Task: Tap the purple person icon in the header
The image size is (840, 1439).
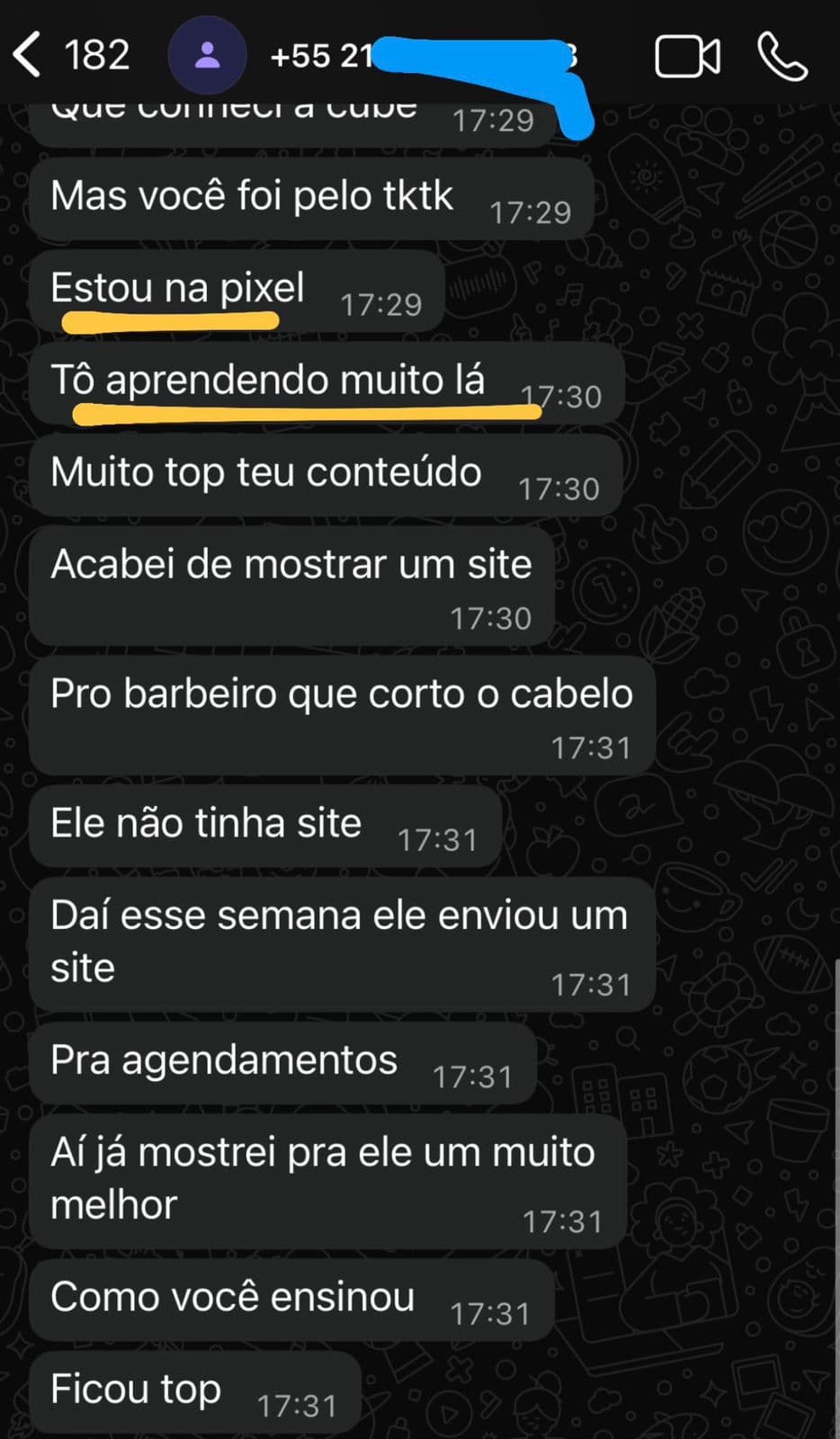Action: click(x=208, y=56)
